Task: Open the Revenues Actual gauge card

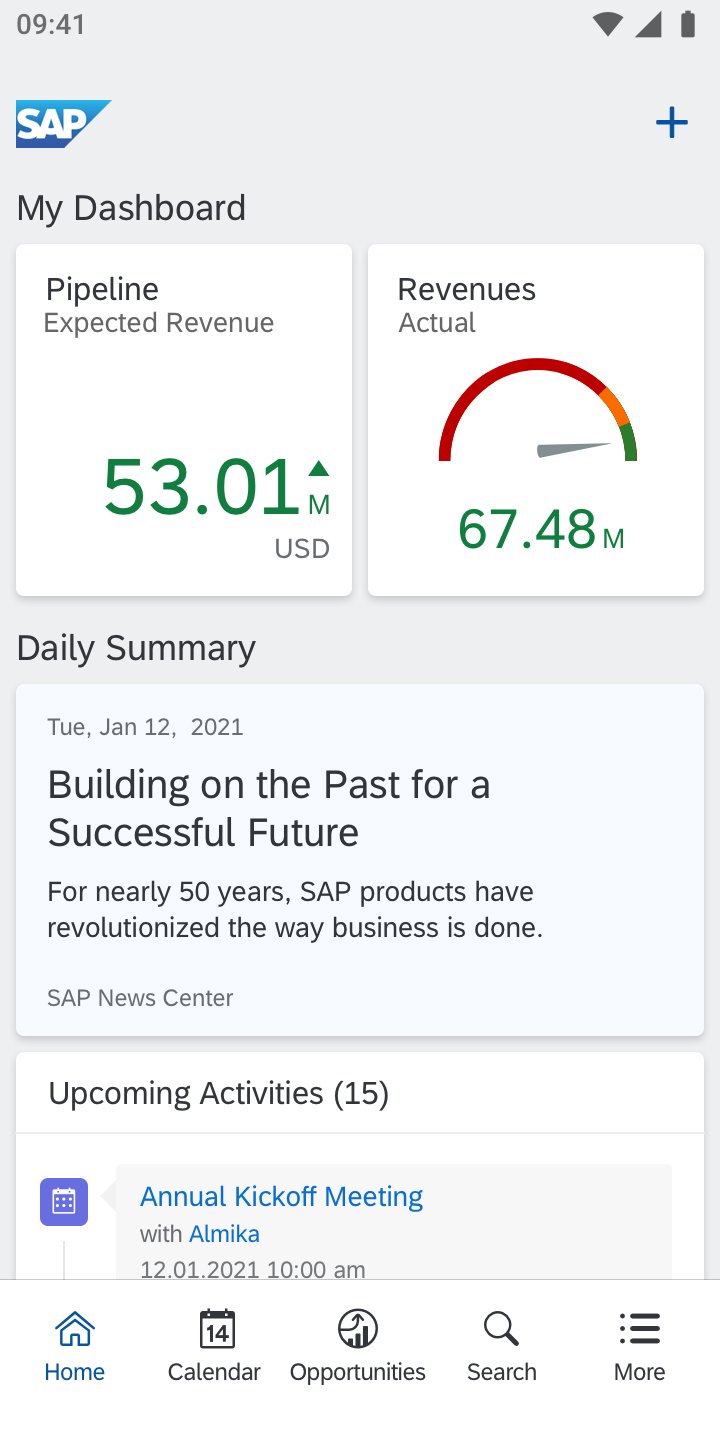Action: [x=536, y=420]
